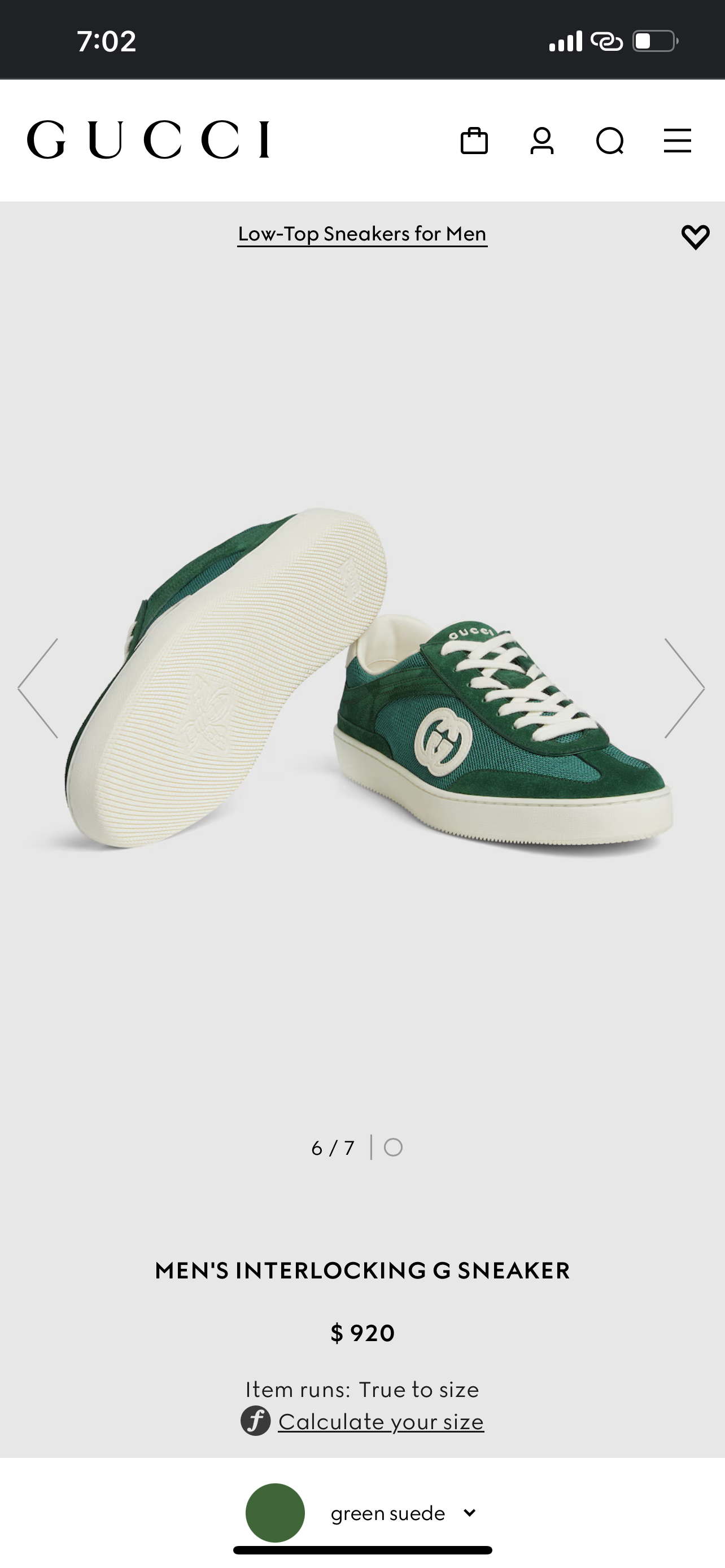The width and height of the screenshot is (725, 1568).
Task: Open the product video circle indicator
Action: [x=393, y=1147]
